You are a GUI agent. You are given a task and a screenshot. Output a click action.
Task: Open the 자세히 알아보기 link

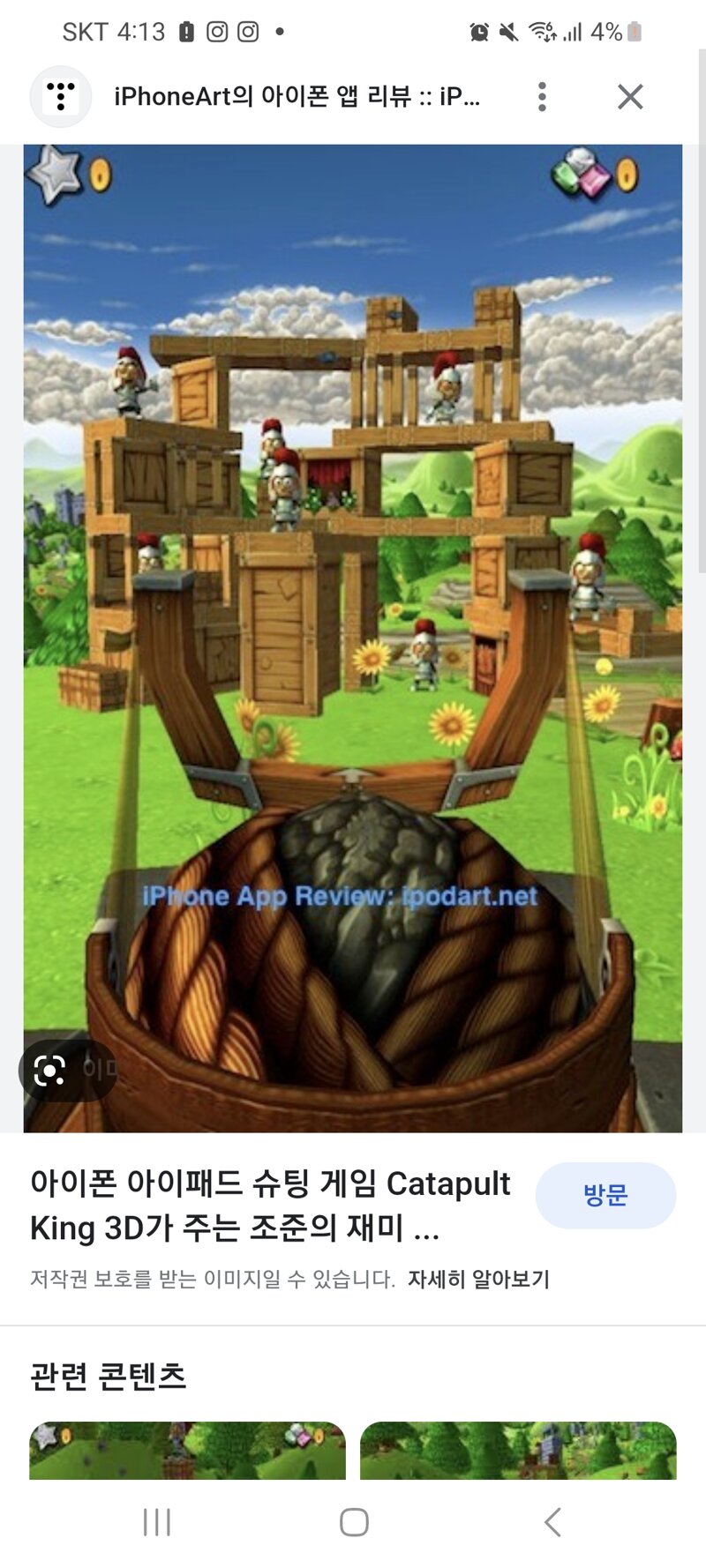tap(478, 1280)
